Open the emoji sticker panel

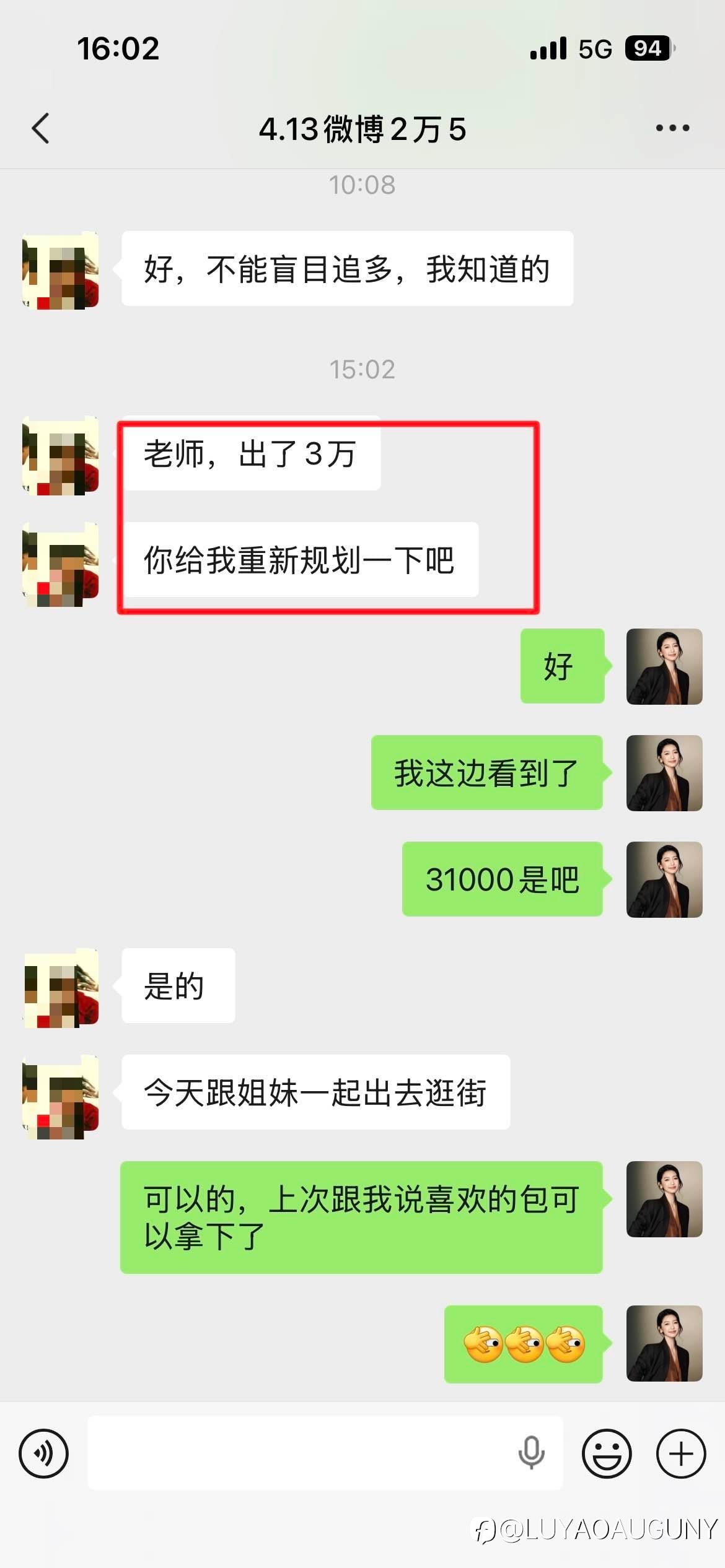607,1453
